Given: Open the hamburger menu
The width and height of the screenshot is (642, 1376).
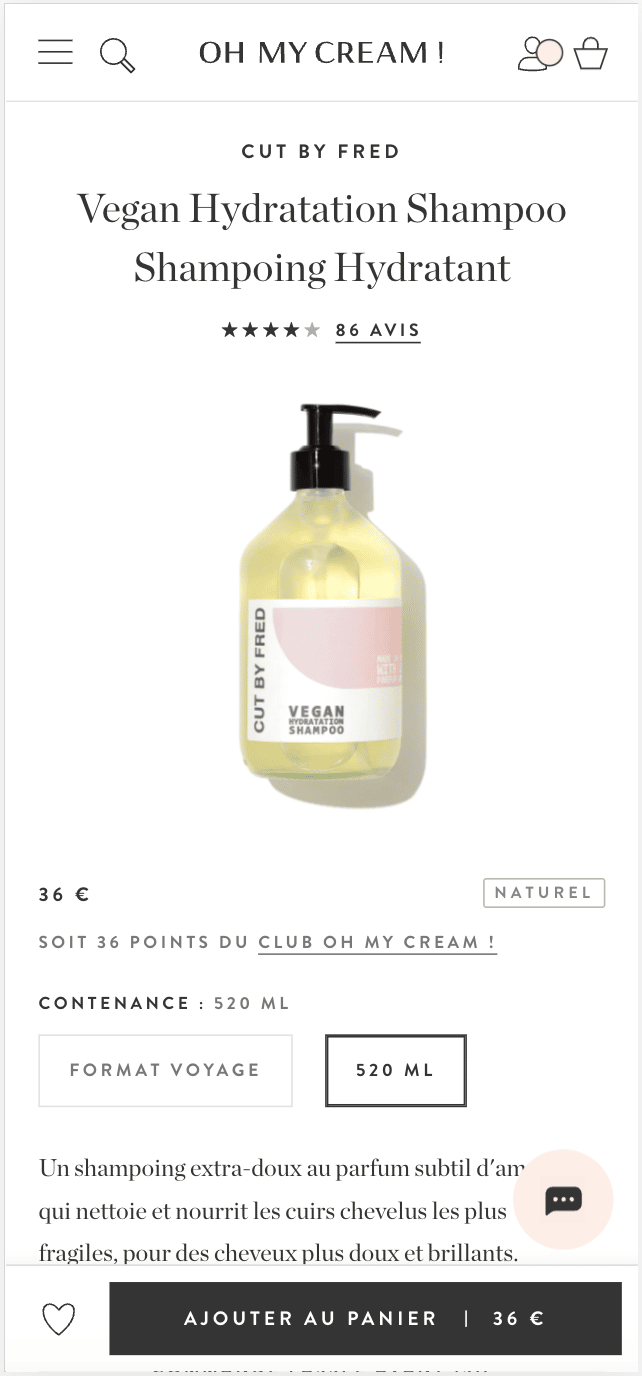Looking at the screenshot, I should pyautogui.click(x=56, y=52).
